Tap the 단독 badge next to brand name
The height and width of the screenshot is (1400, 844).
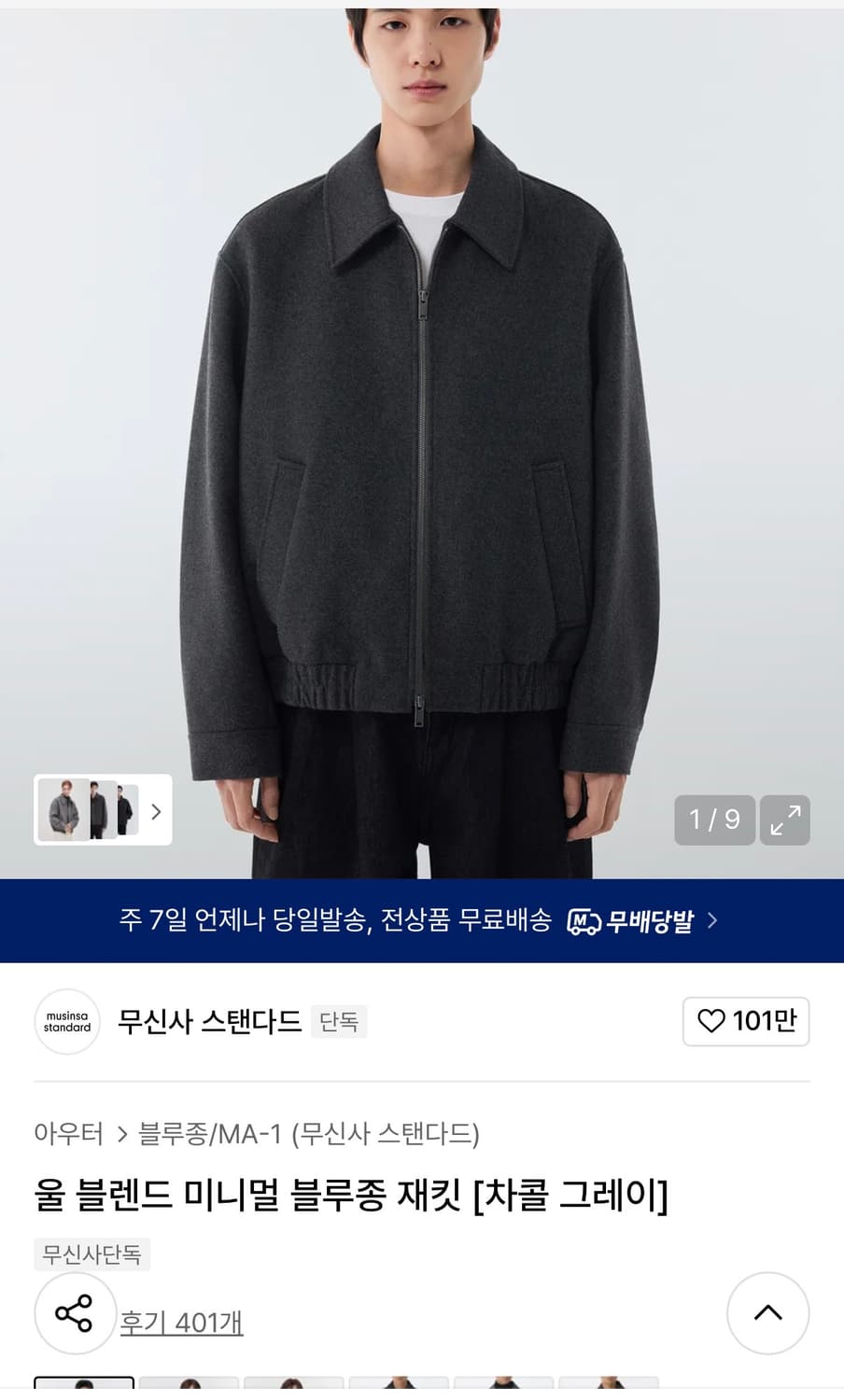[339, 1022]
